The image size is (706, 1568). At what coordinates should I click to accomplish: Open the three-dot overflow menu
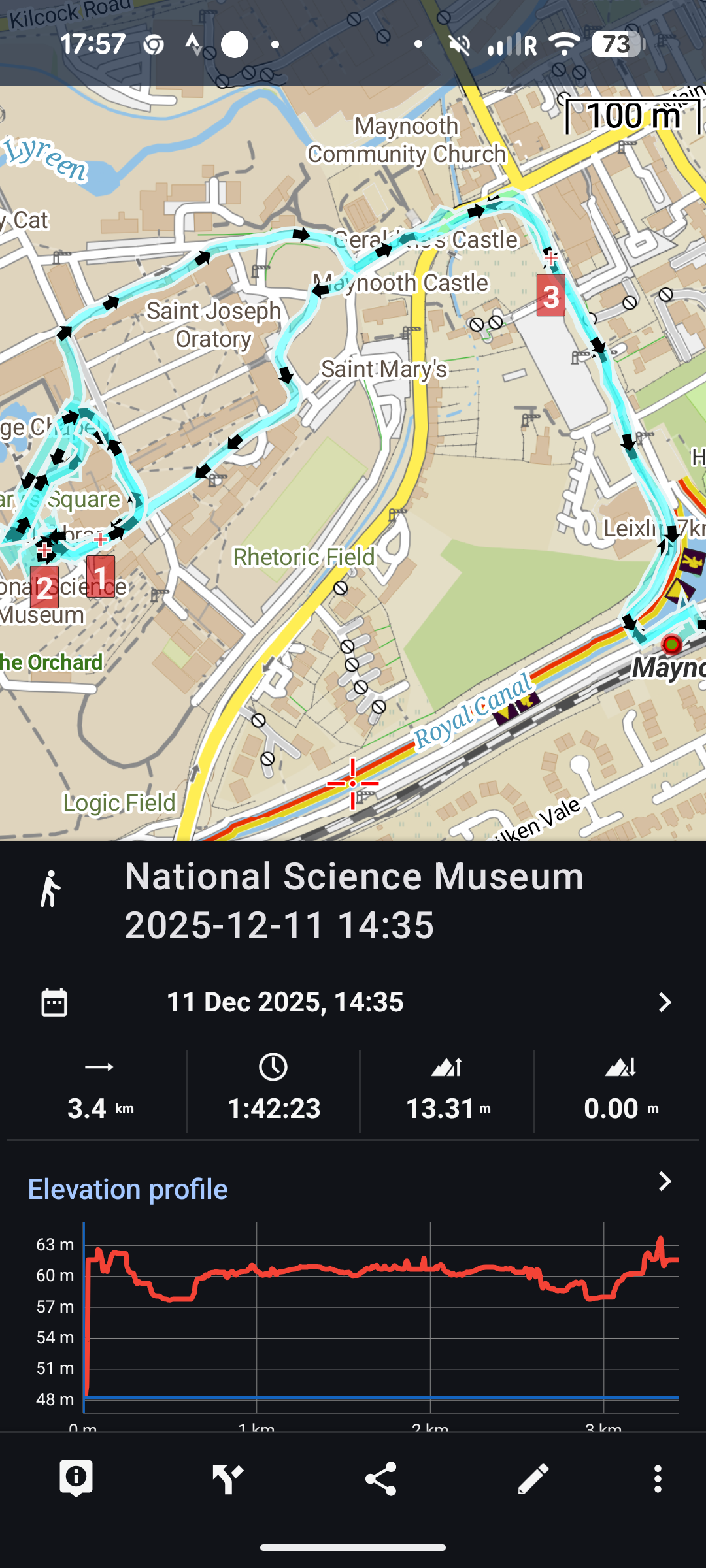click(x=658, y=1478)
